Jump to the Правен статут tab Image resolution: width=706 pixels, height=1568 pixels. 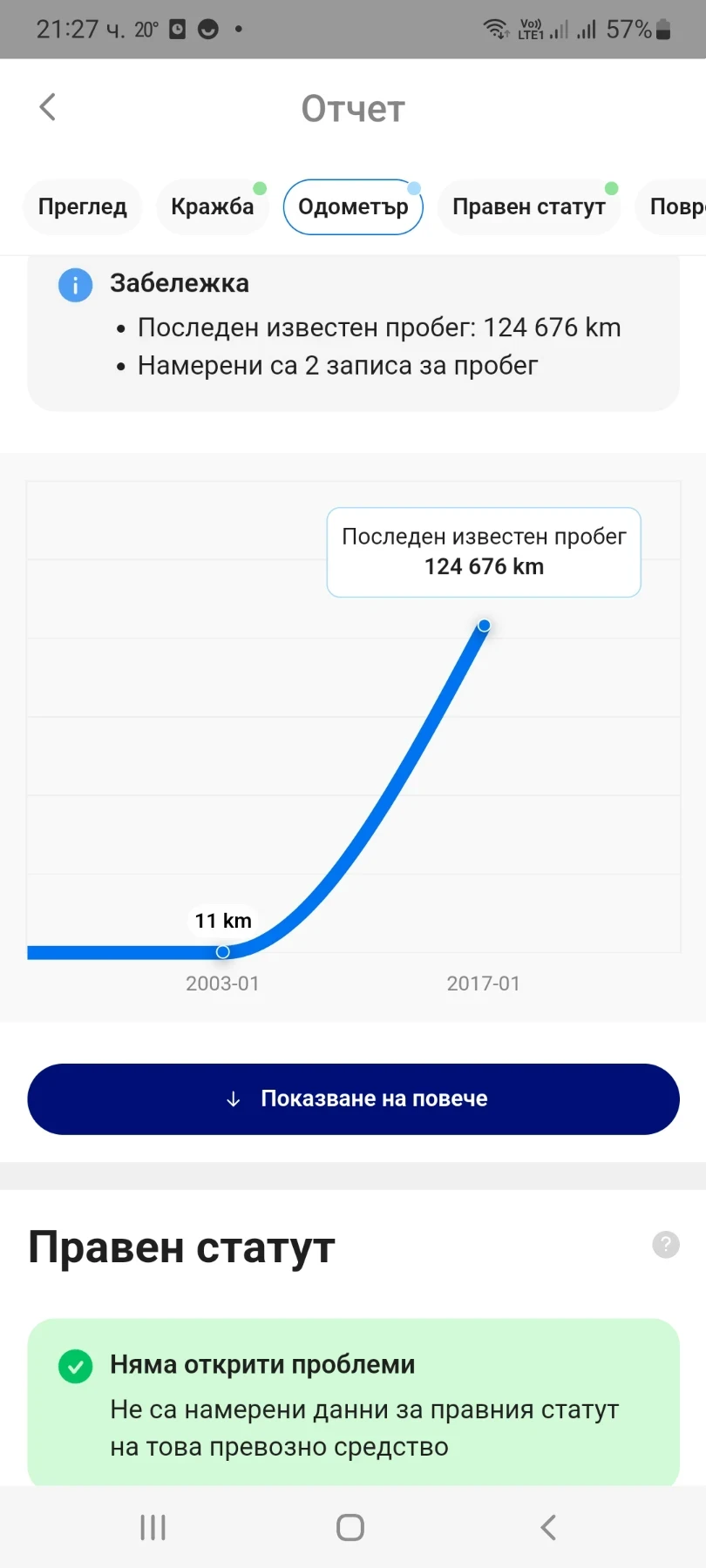528,207
